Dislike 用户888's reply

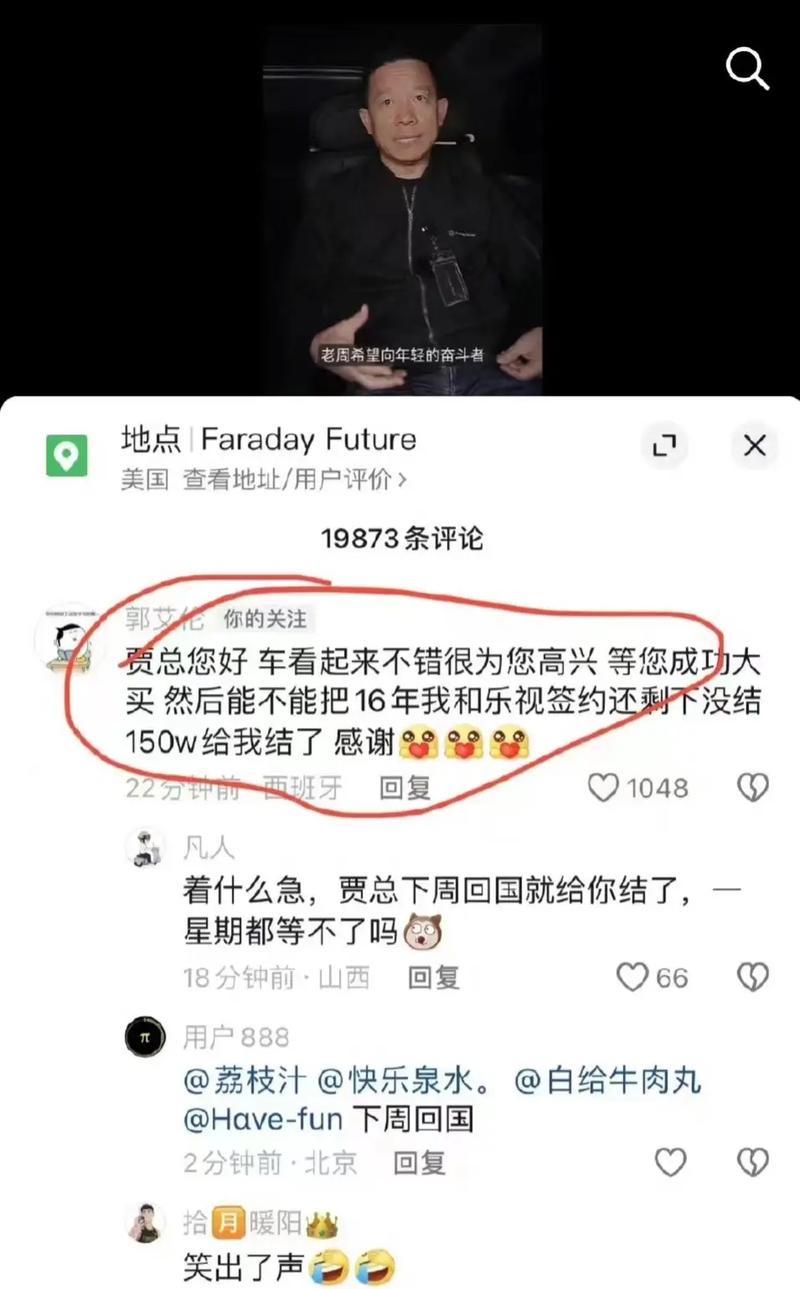pos(752,1162)
